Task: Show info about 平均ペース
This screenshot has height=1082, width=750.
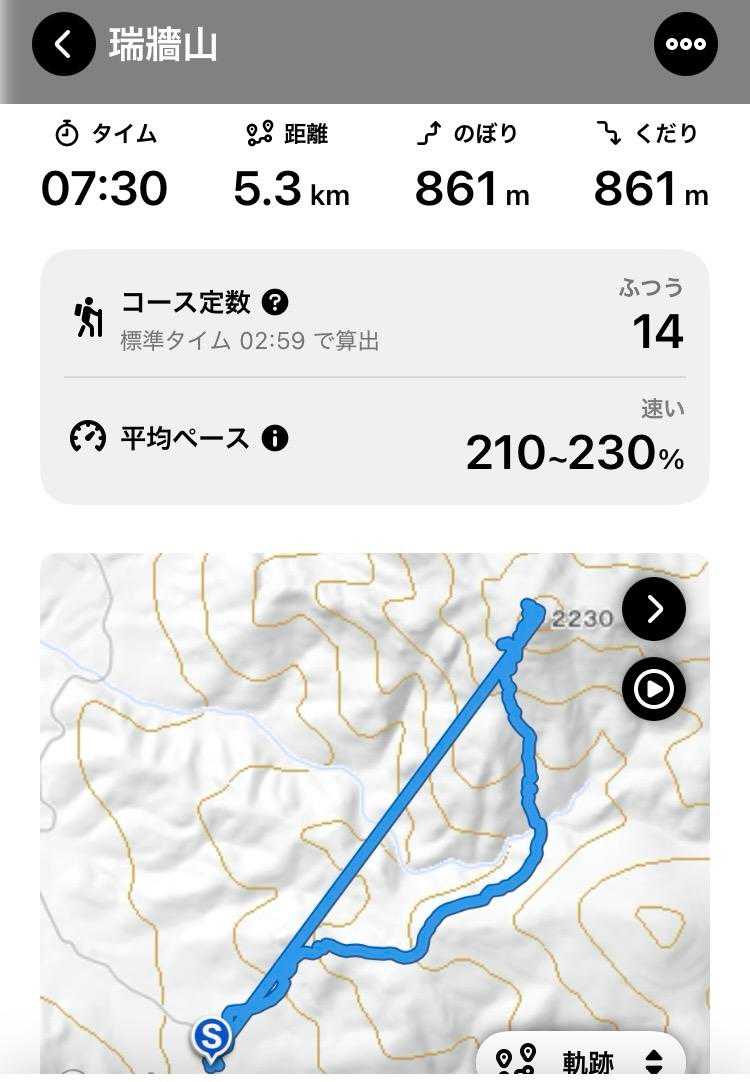Action: pos(275,438)
